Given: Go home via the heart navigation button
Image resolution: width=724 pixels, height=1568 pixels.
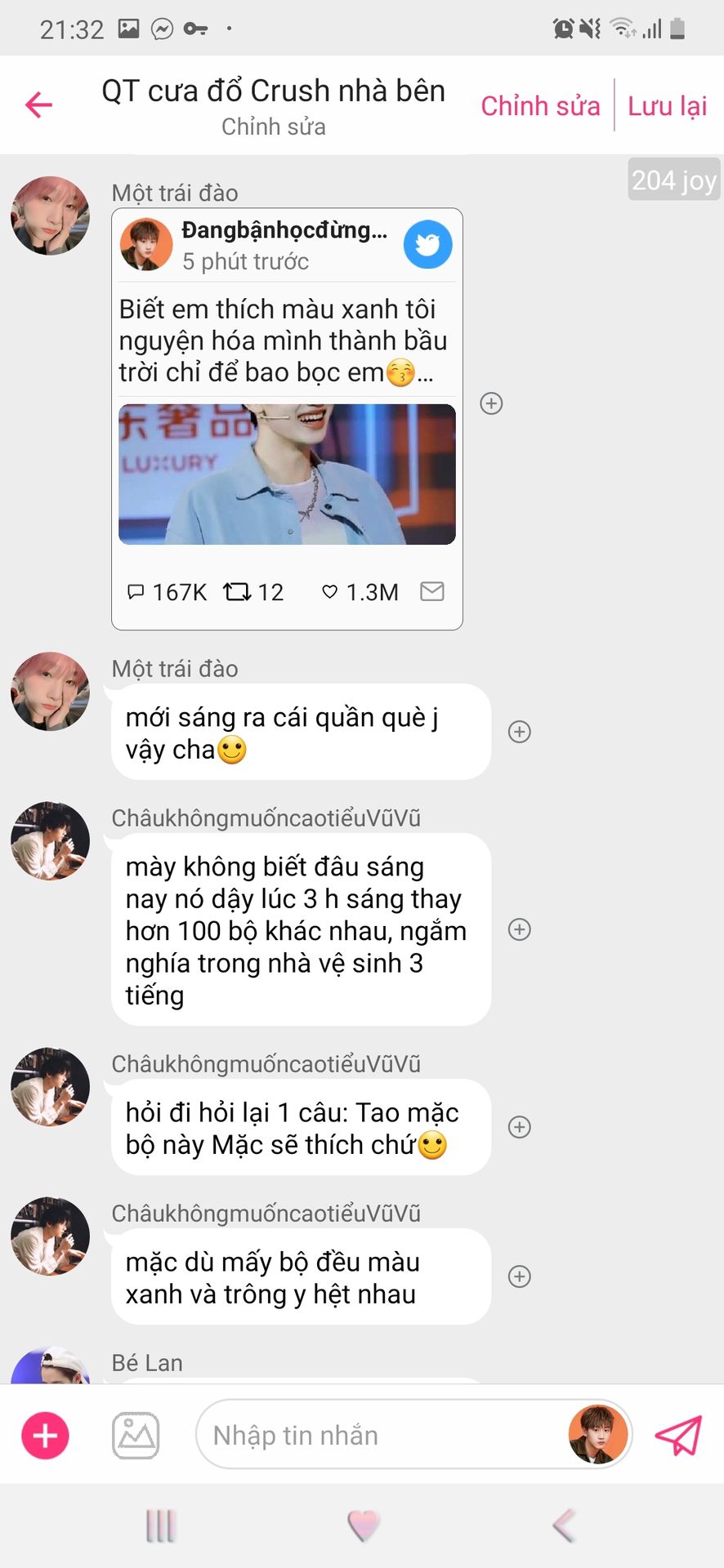Looking at the screenshot, I should click(363, 1526).
